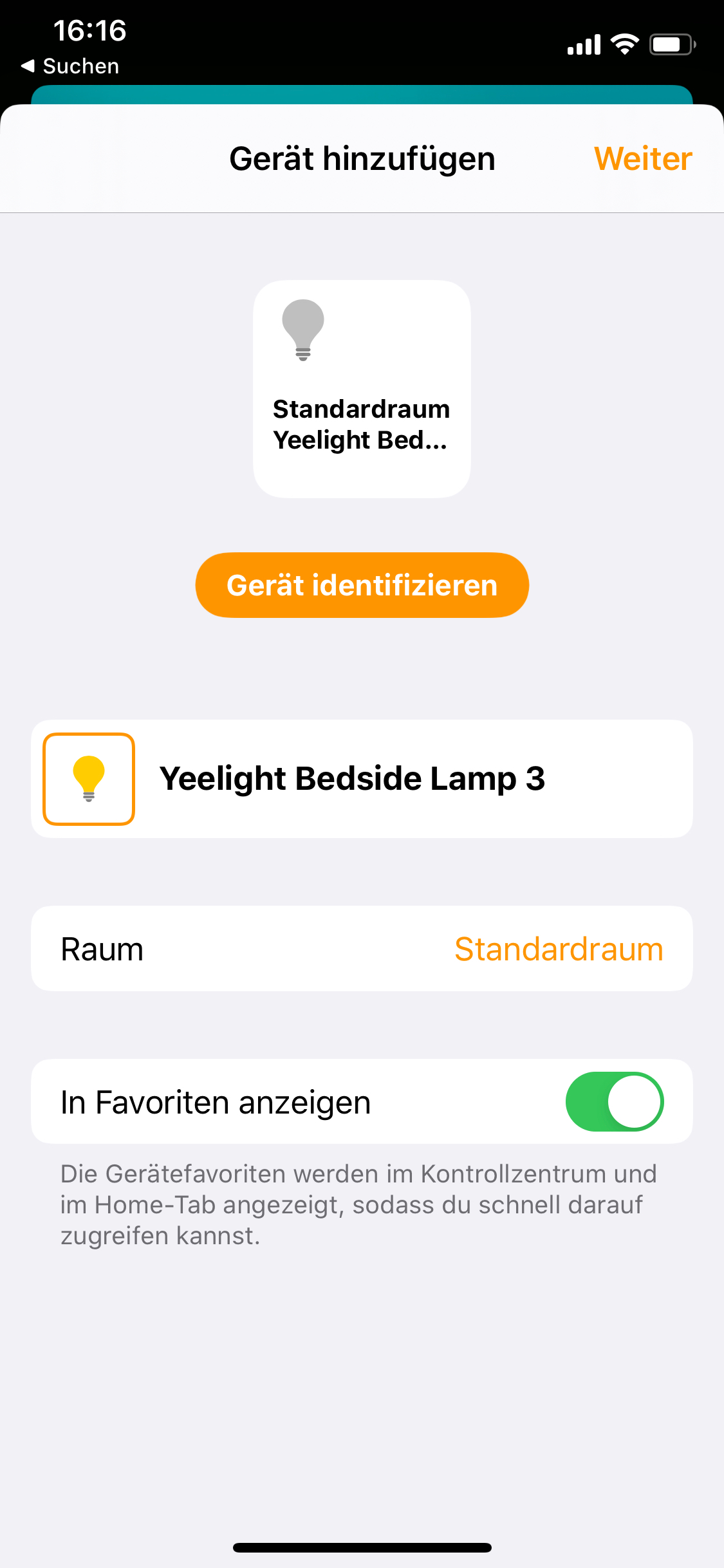
Task: Turn off showing the lamp in favorites
Action: click(x=614, y=1101)
